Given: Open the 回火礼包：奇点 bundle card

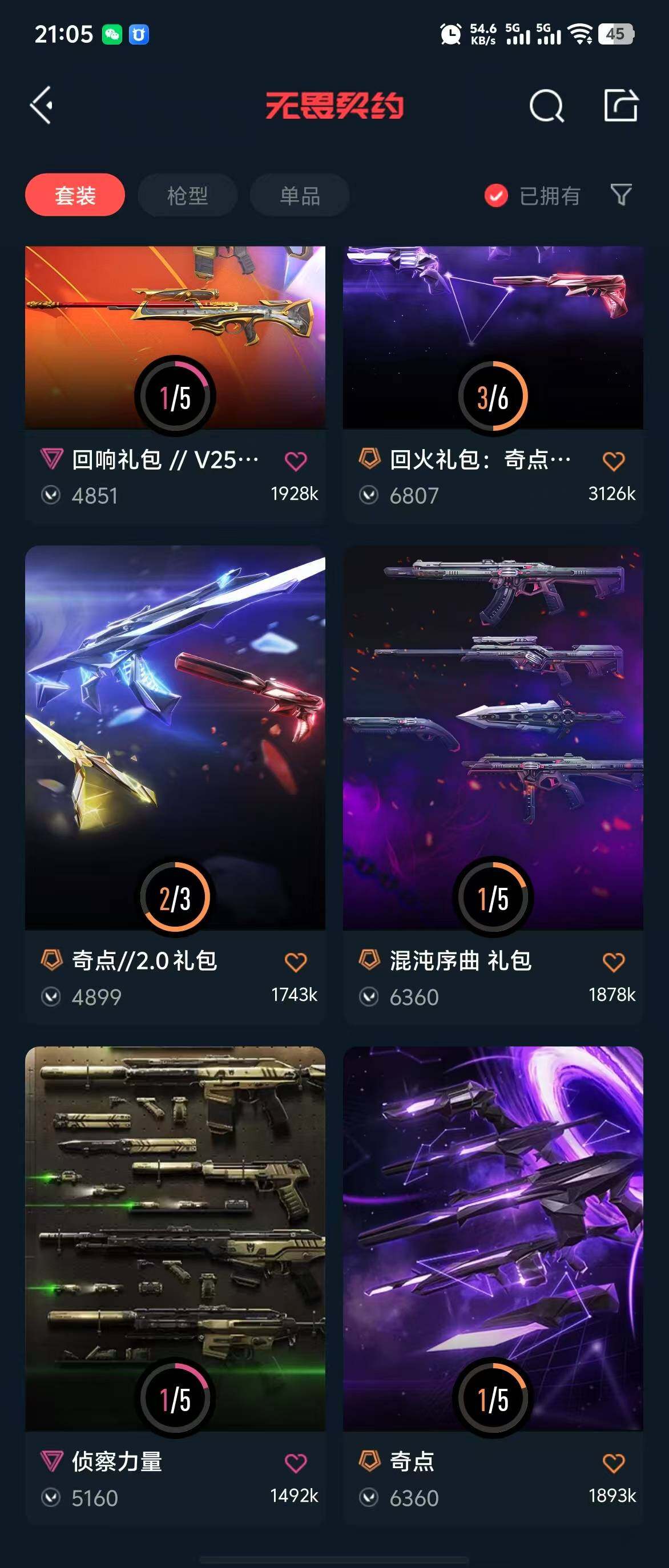Looking at the screenshot, I should pos(493,338).
